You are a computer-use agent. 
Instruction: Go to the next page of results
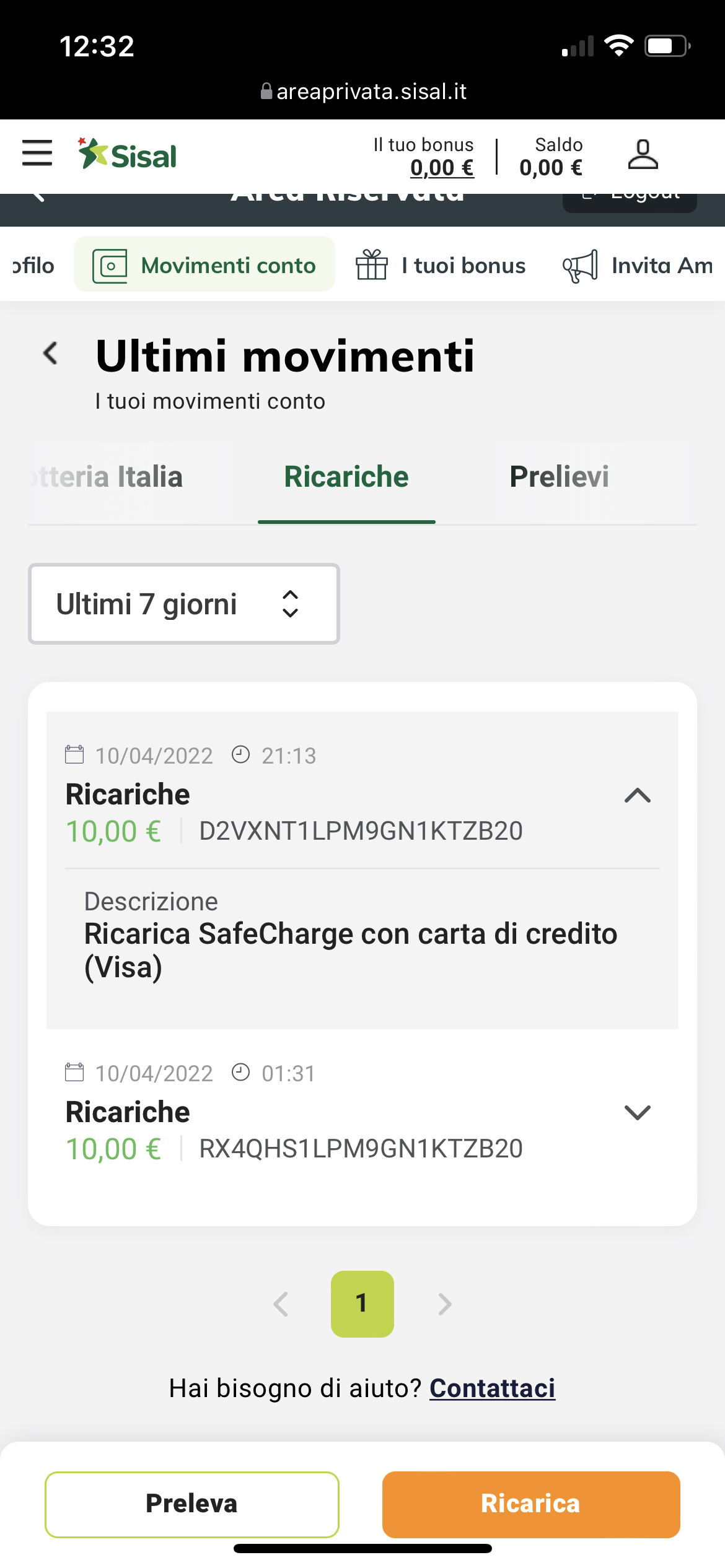tap(444, 1304)
